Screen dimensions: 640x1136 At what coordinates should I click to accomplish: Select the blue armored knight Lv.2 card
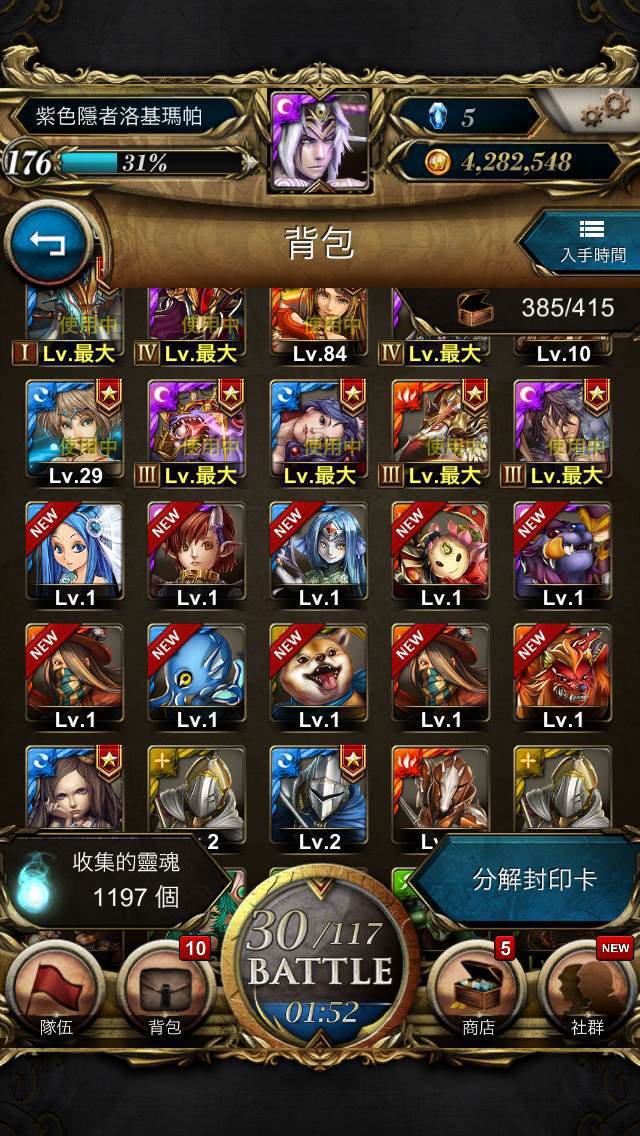[319, 799]
